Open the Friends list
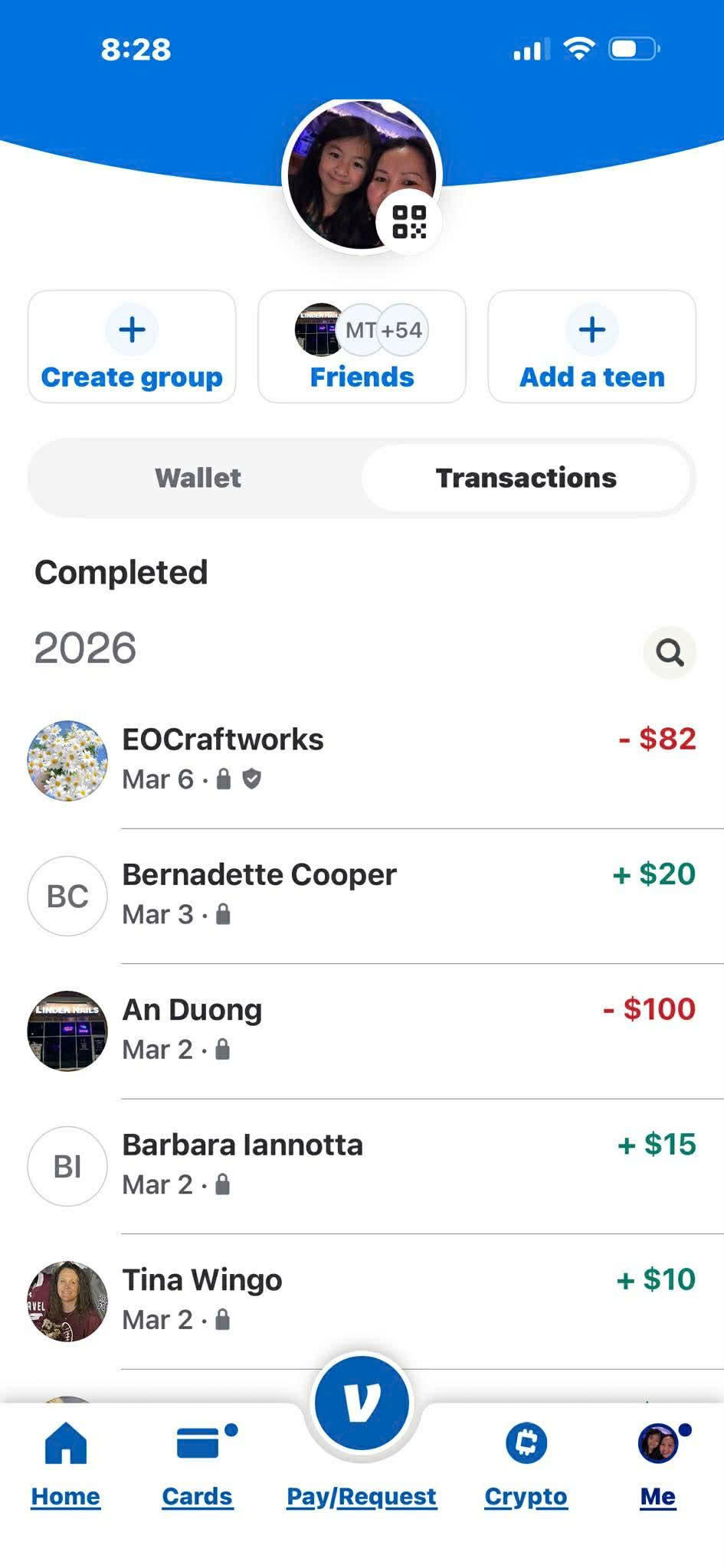The image size is (724, 1568). (362, 346)
